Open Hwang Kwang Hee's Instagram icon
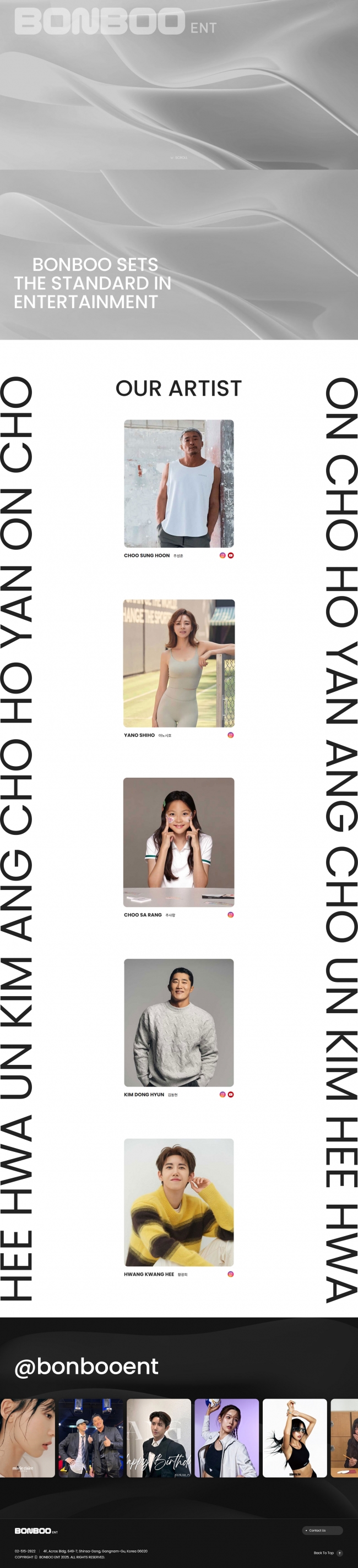358x1568 pixels. pos(231,1274)
